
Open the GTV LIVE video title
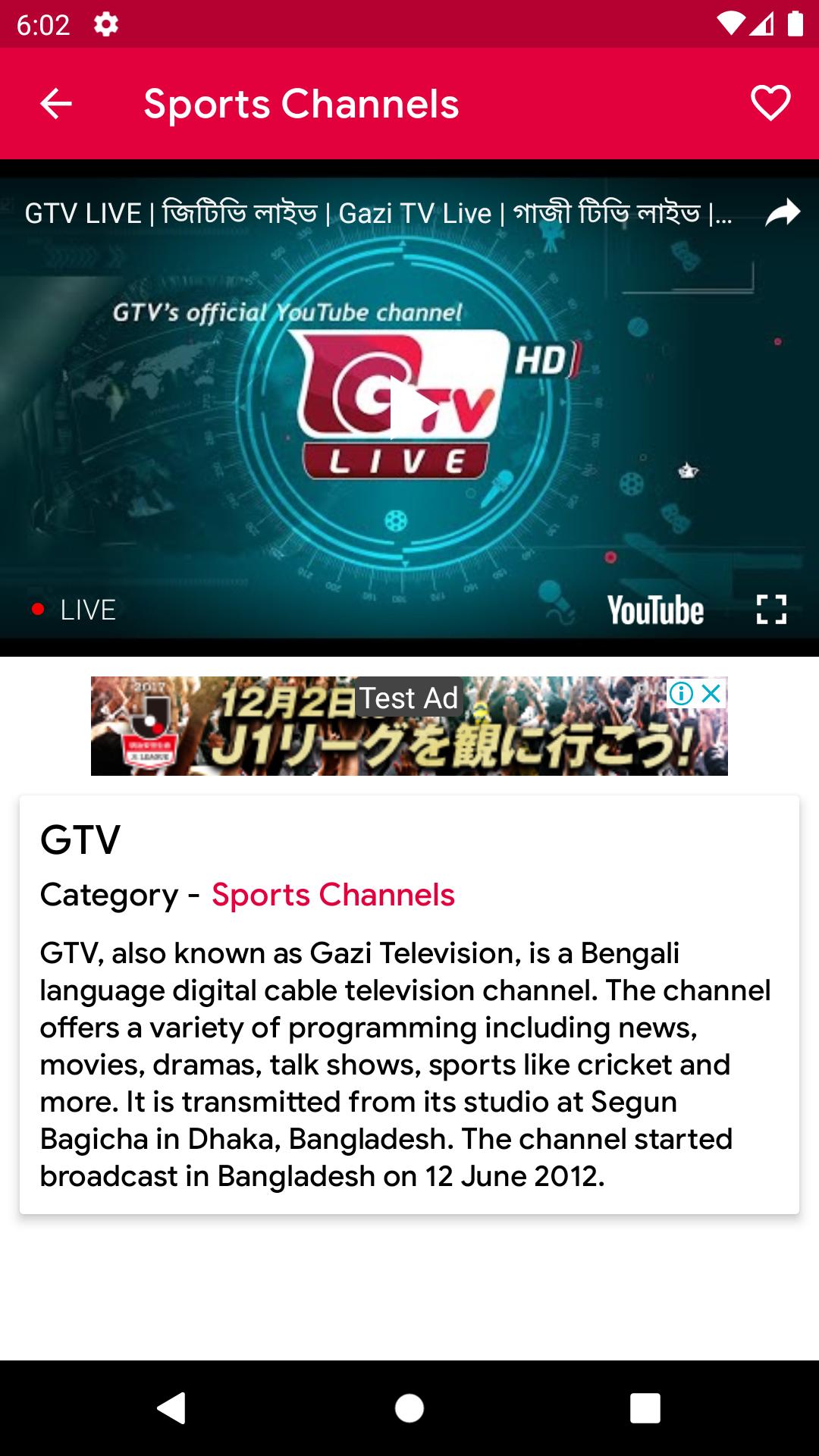(x=378, y=213)
